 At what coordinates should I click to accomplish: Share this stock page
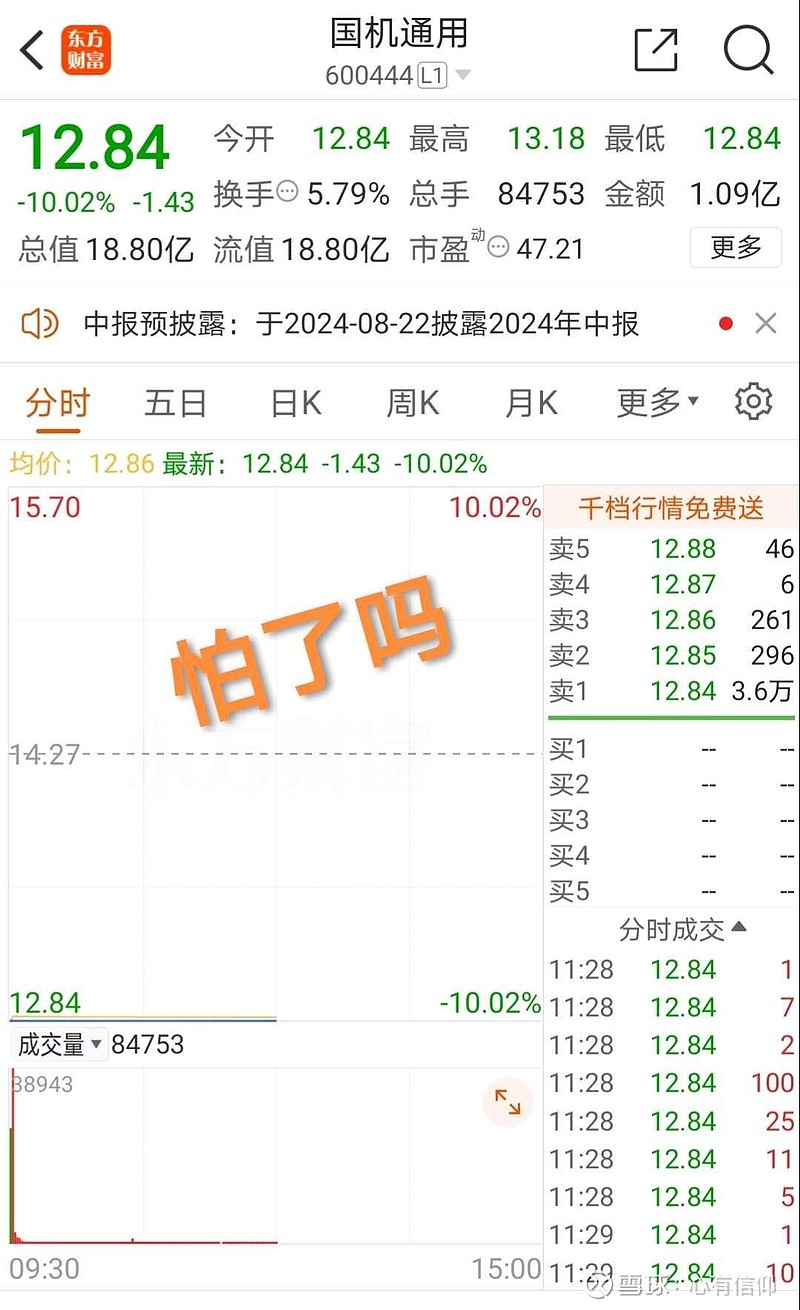coord(656,49)
